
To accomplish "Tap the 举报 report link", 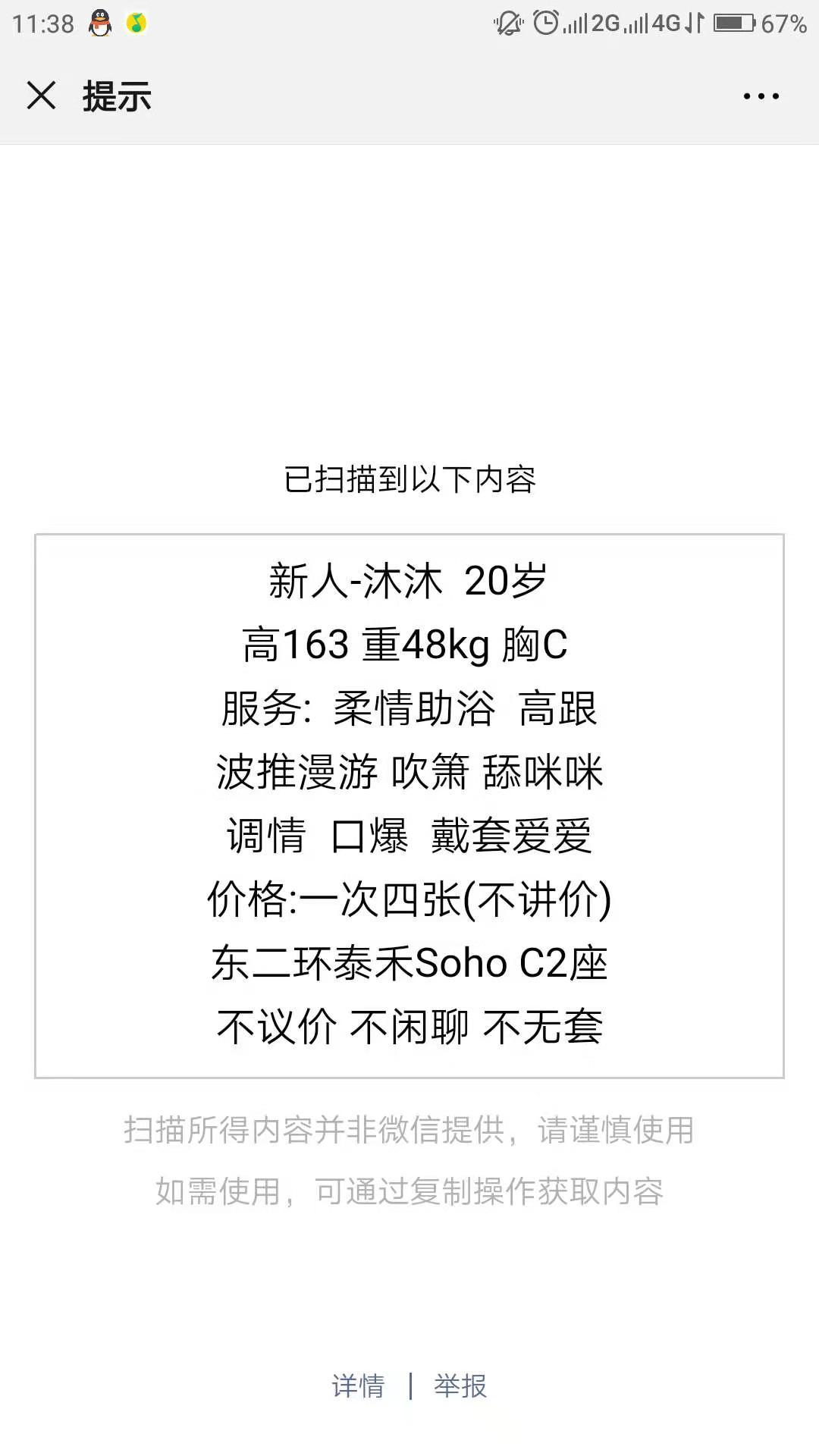I will tap(460, 1386).
